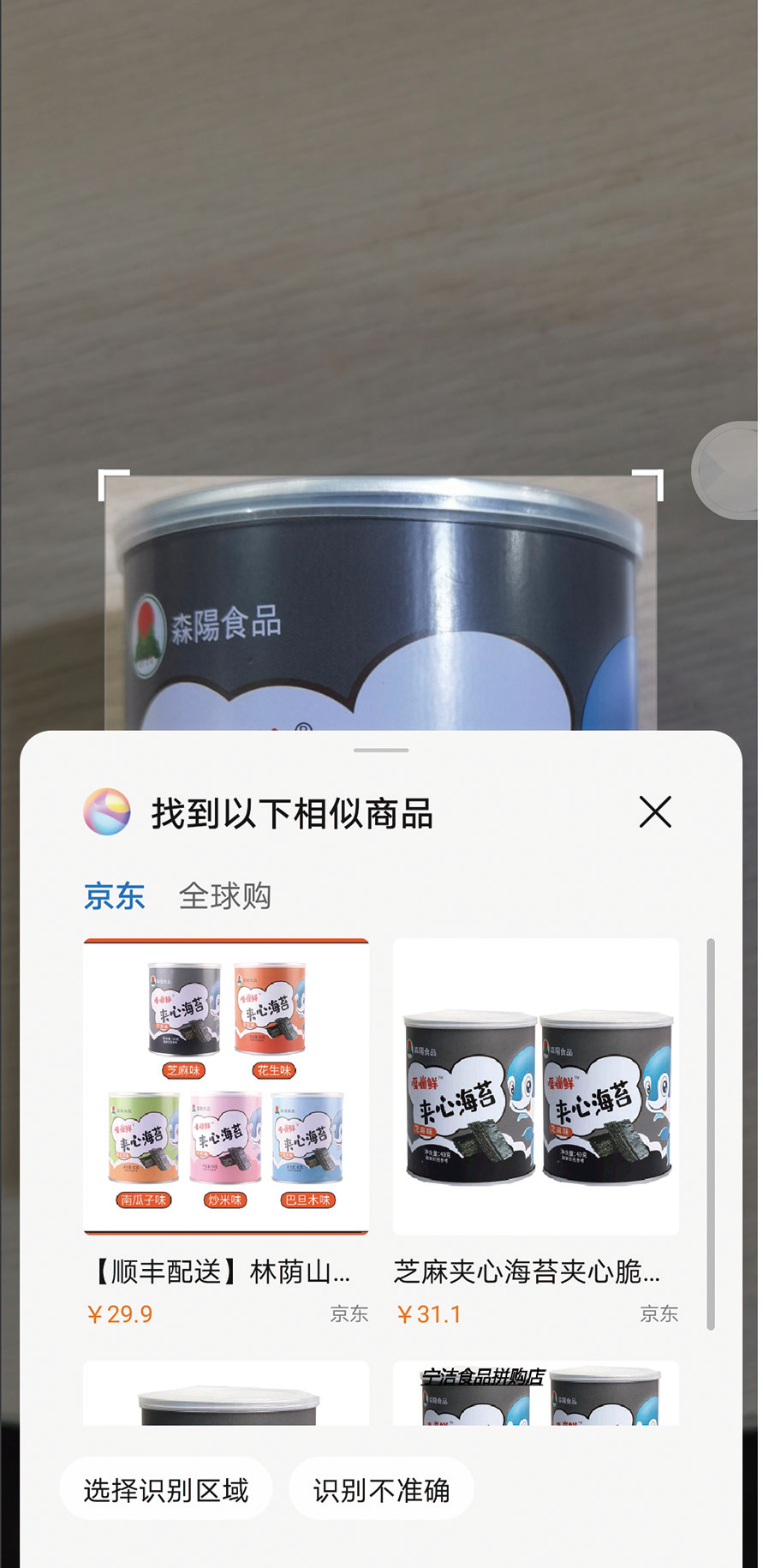Click the 芝麻味 flavor tag in first thumbnail
The height and width of the screenshot is (1568, 763).
[183, 1070]
